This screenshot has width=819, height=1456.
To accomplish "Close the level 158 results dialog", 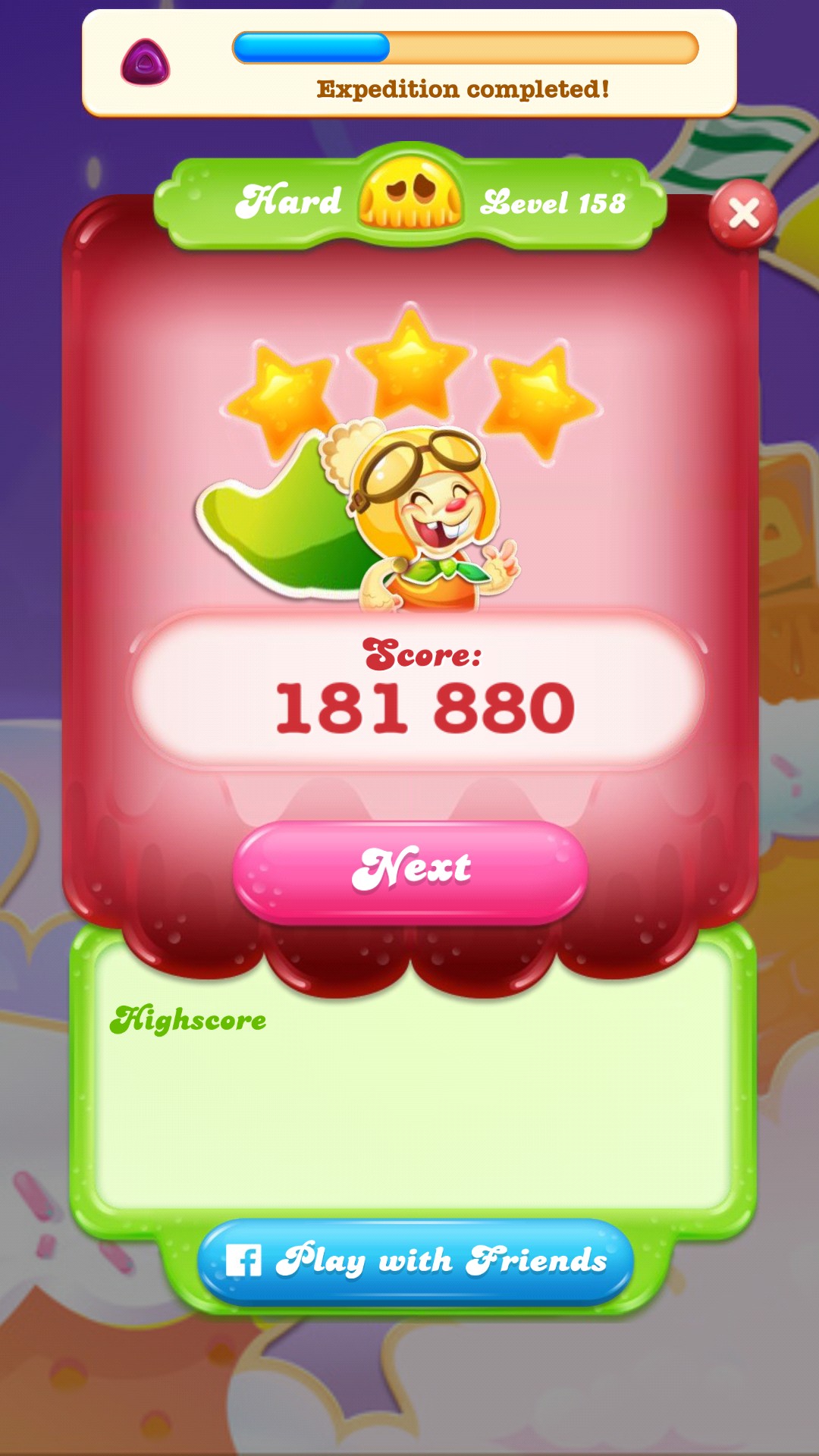I will [x=742, y=214].
